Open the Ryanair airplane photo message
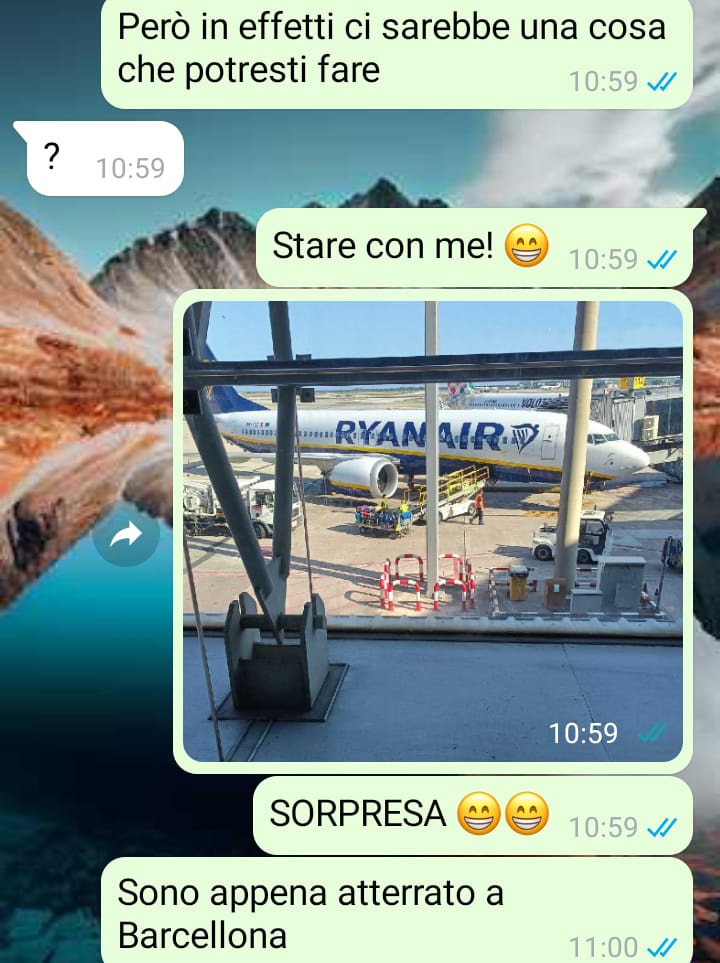Screen dimensions: 720x963 point(432,530)
